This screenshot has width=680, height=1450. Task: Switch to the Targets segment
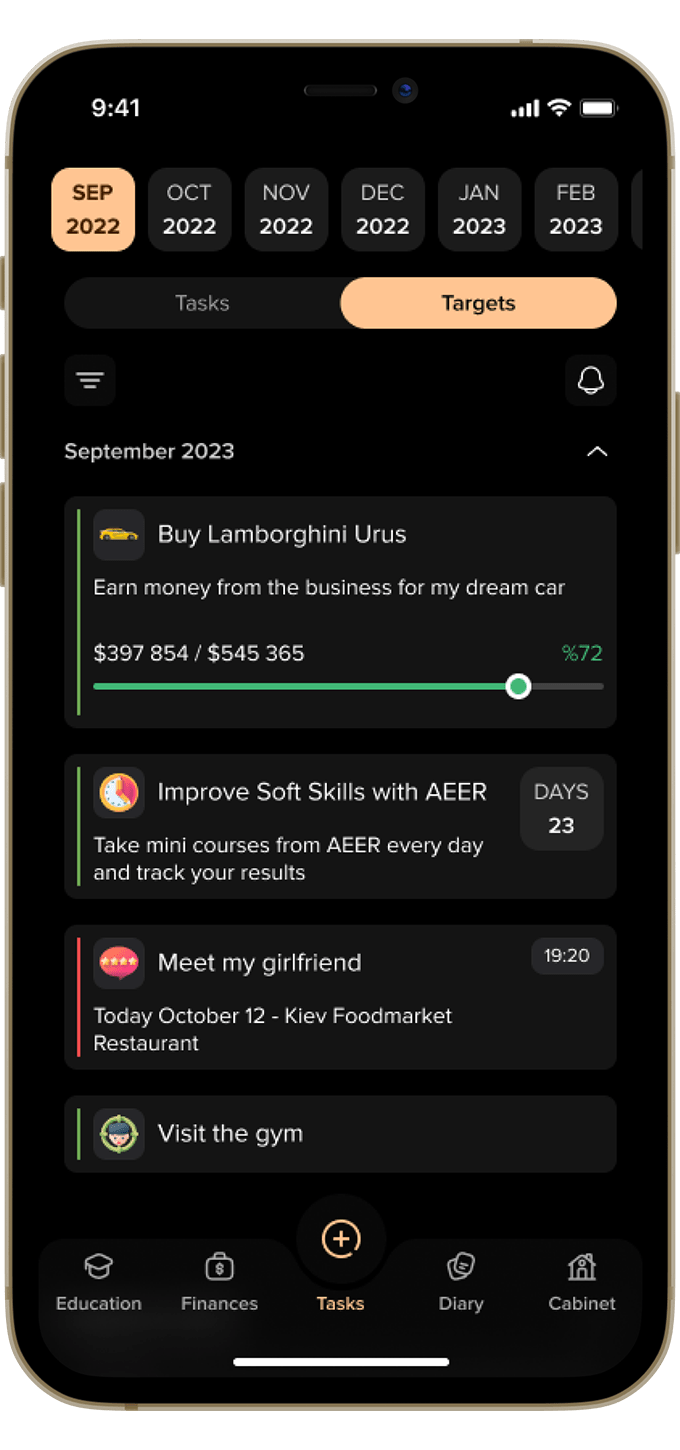(x=478, y=303)
